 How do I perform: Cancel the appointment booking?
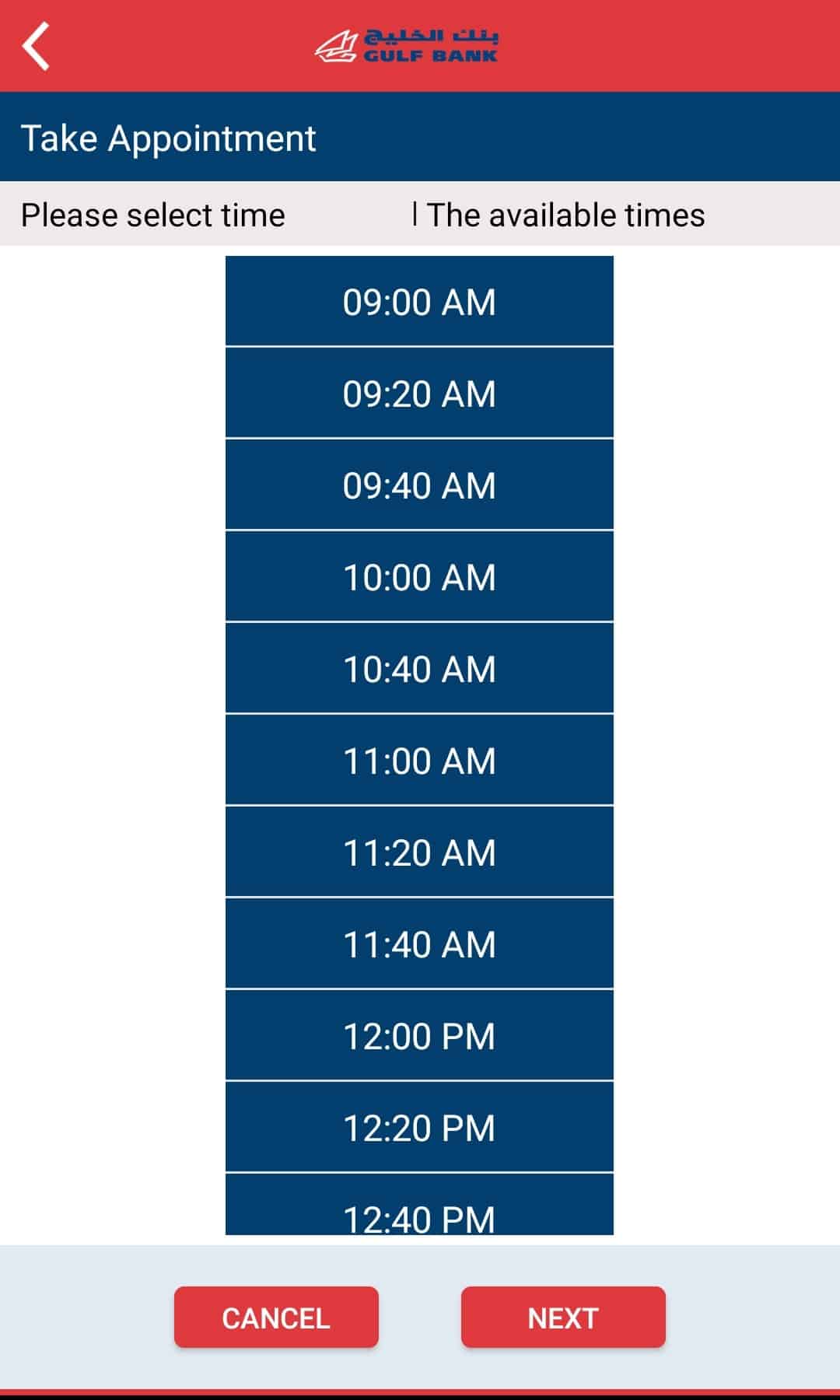[276, 1318]
